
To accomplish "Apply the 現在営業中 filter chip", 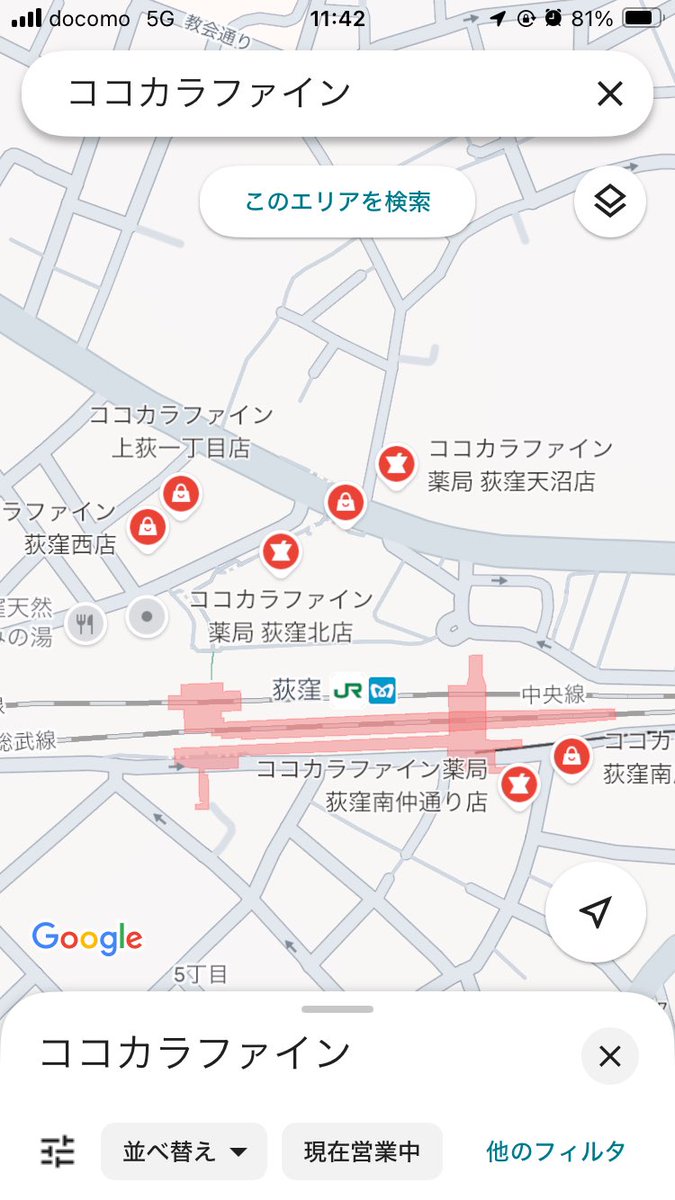I will point(362,1151).
